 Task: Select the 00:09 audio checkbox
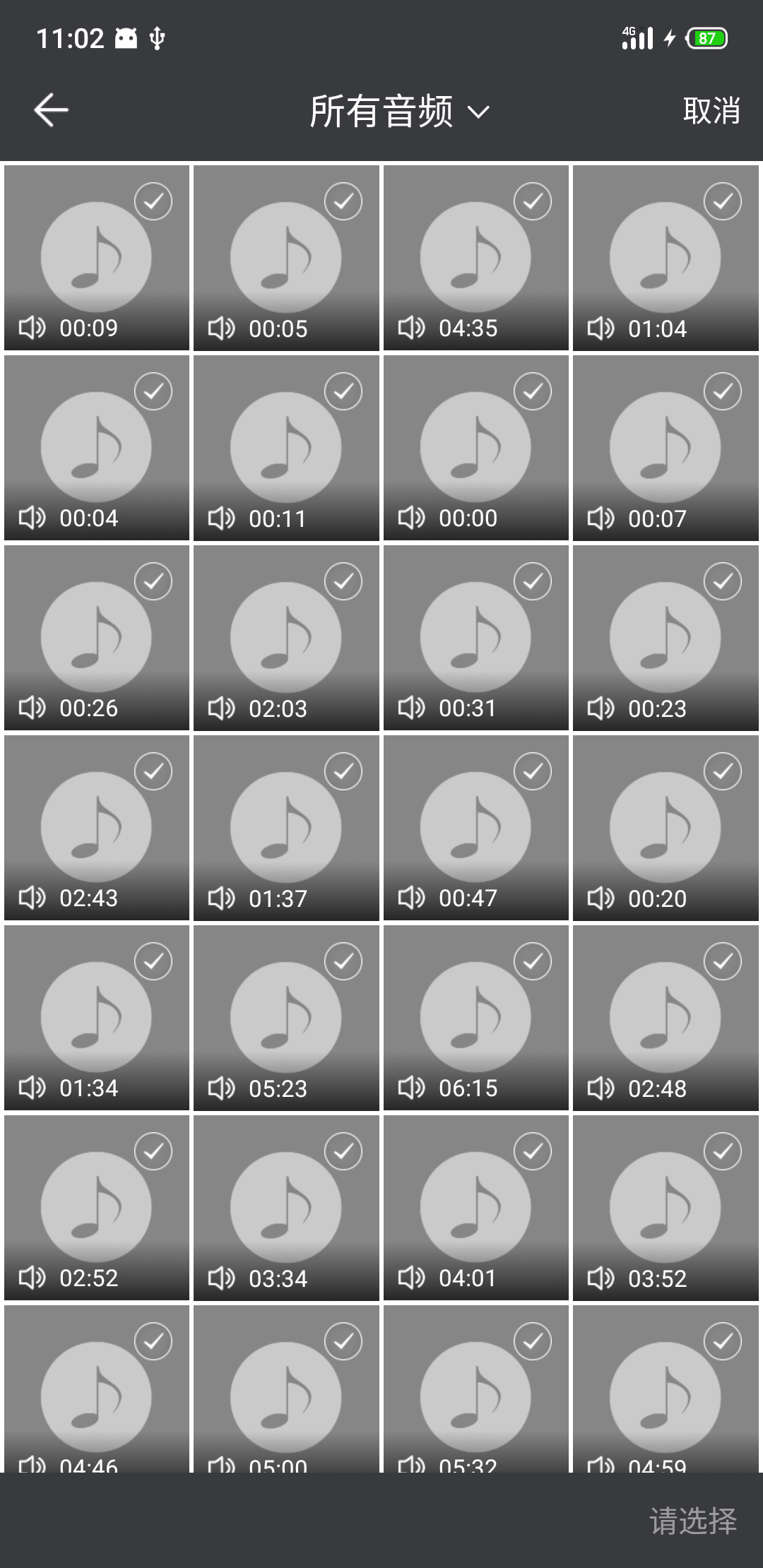(153, 201)
